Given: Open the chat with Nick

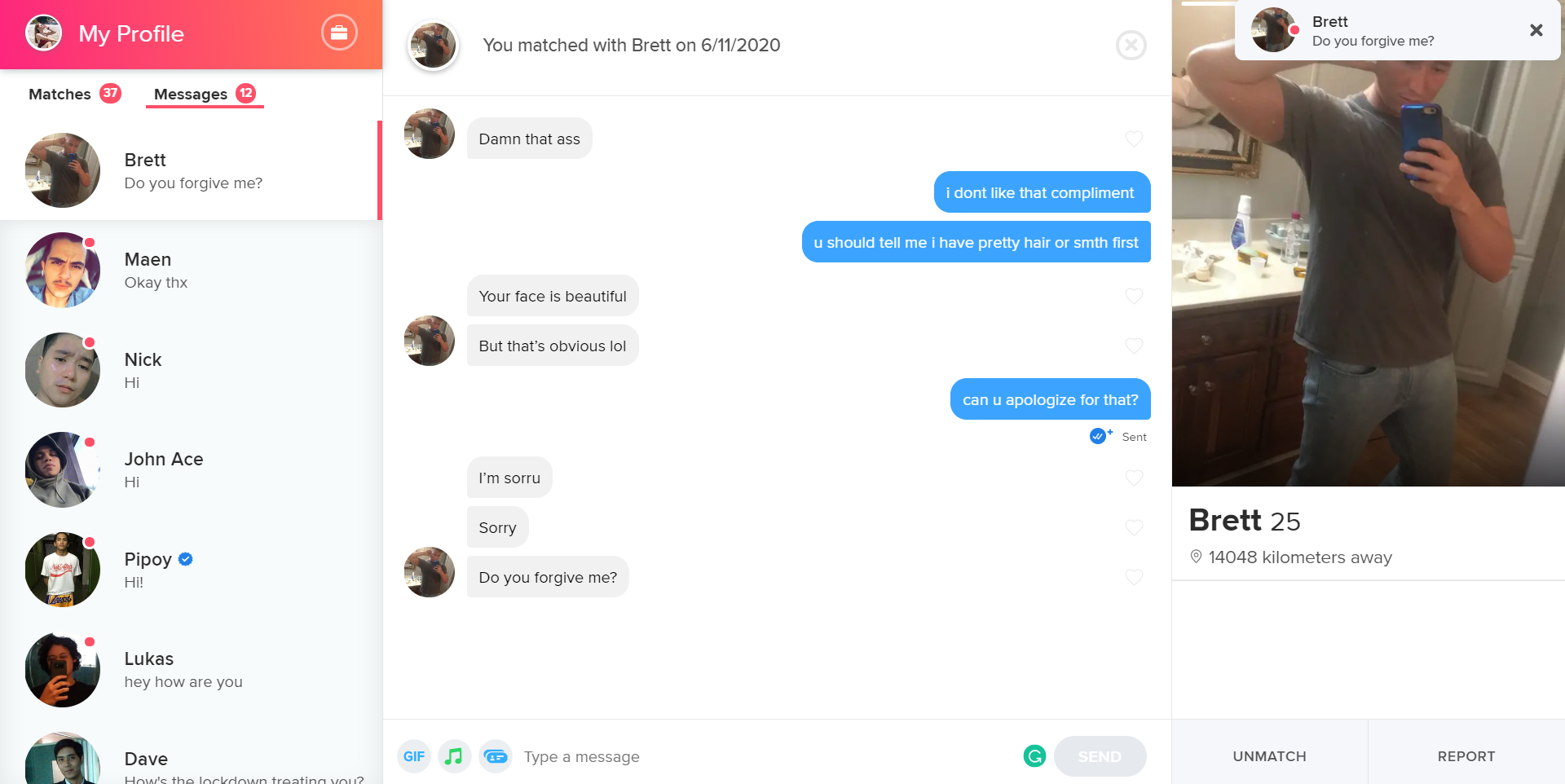Looking at the screenshot, I should tap(191, 370).
